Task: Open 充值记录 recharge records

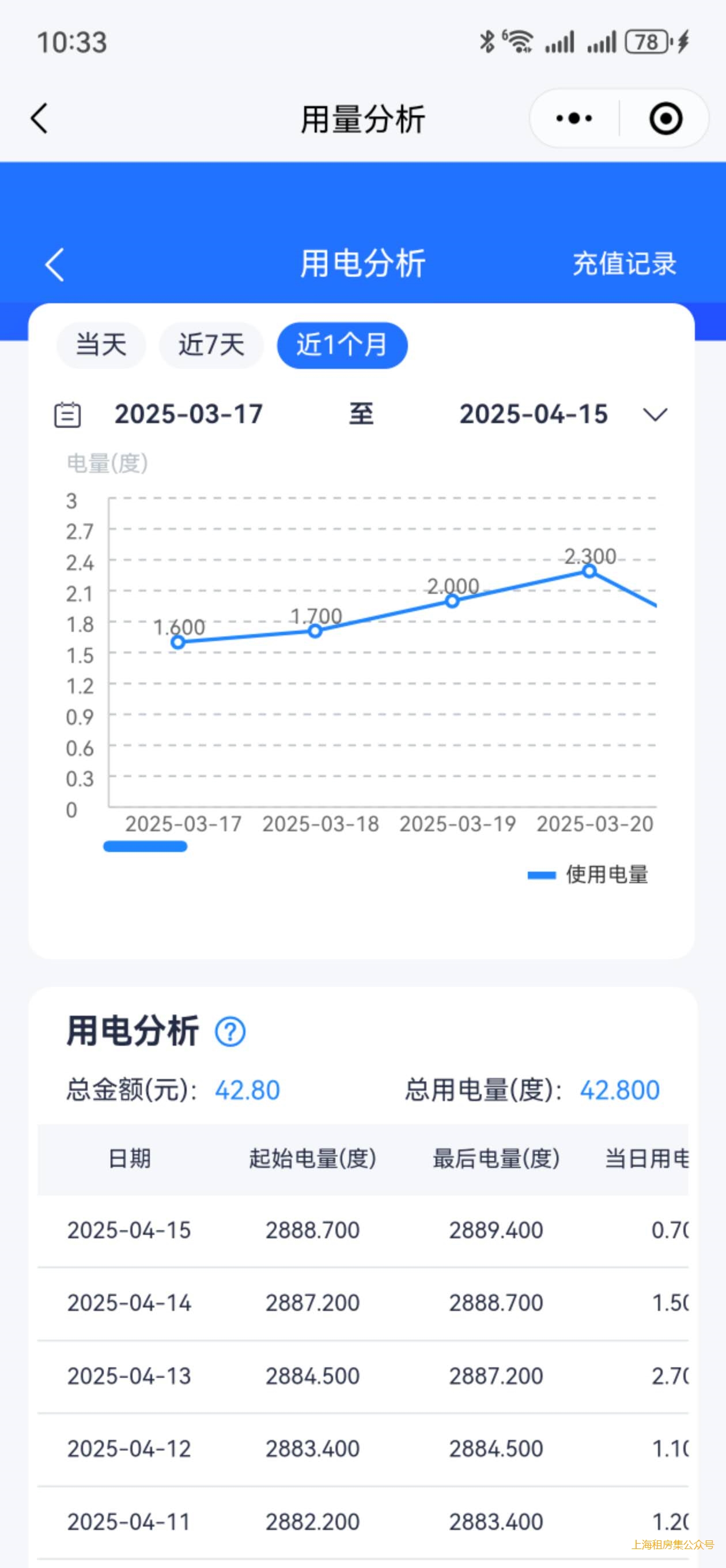Action: pos(625,263)
